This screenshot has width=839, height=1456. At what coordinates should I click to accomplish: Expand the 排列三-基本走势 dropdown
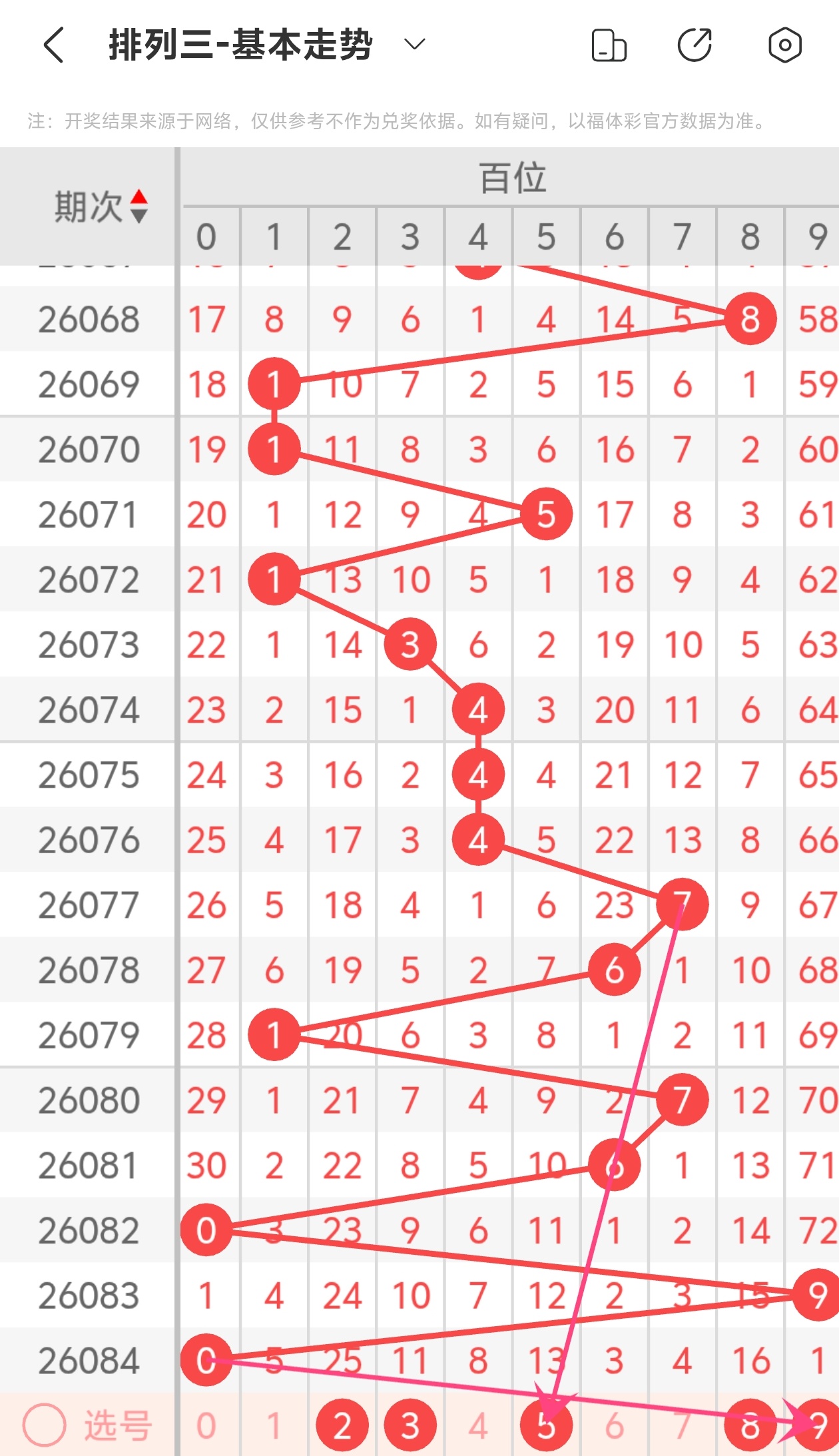tap(414, 45)
